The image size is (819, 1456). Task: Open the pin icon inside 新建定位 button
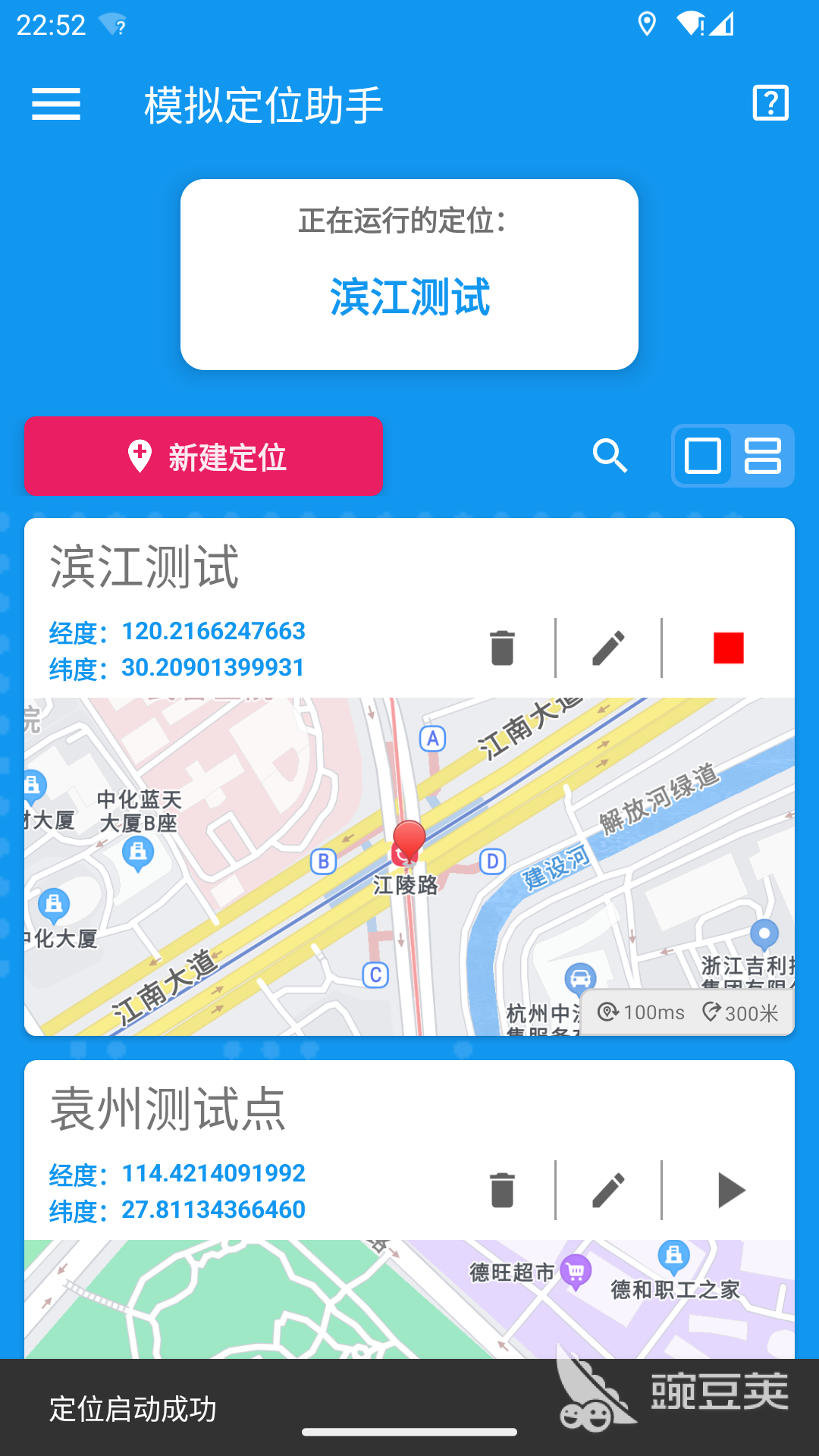click(x=139, y=456)
